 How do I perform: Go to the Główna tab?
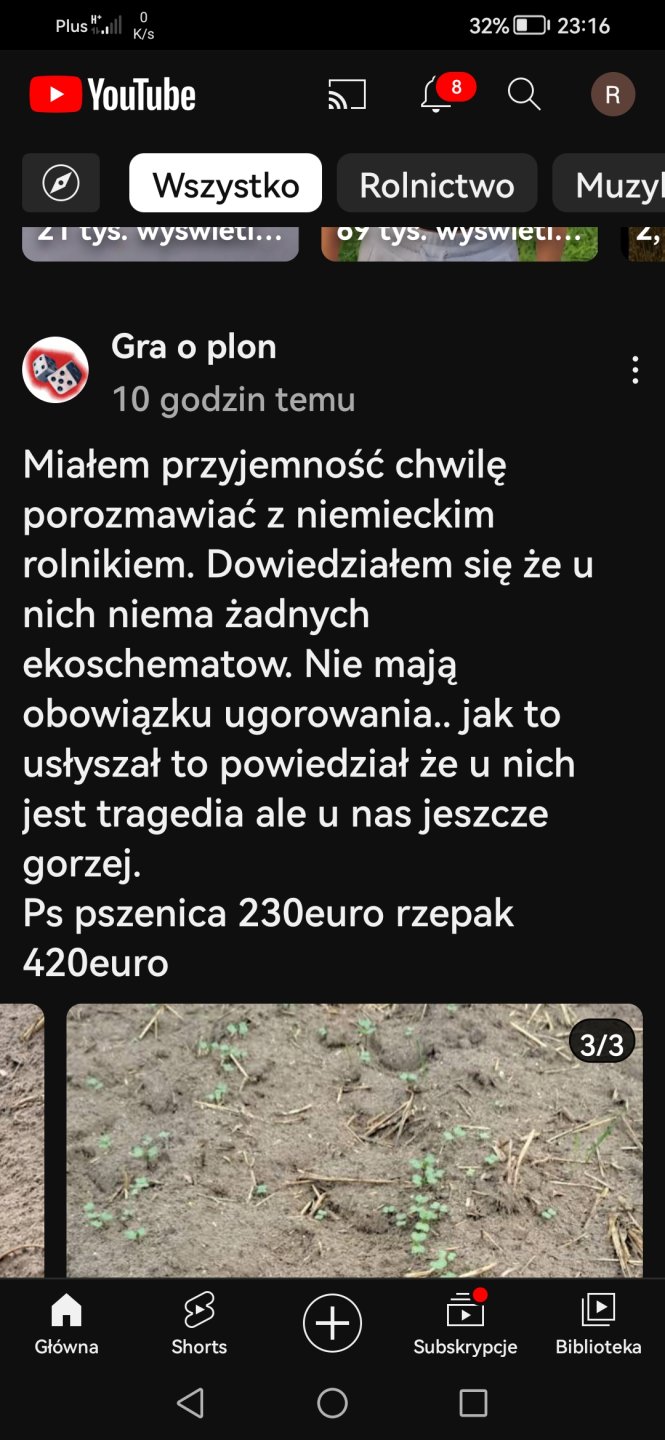66,1323
